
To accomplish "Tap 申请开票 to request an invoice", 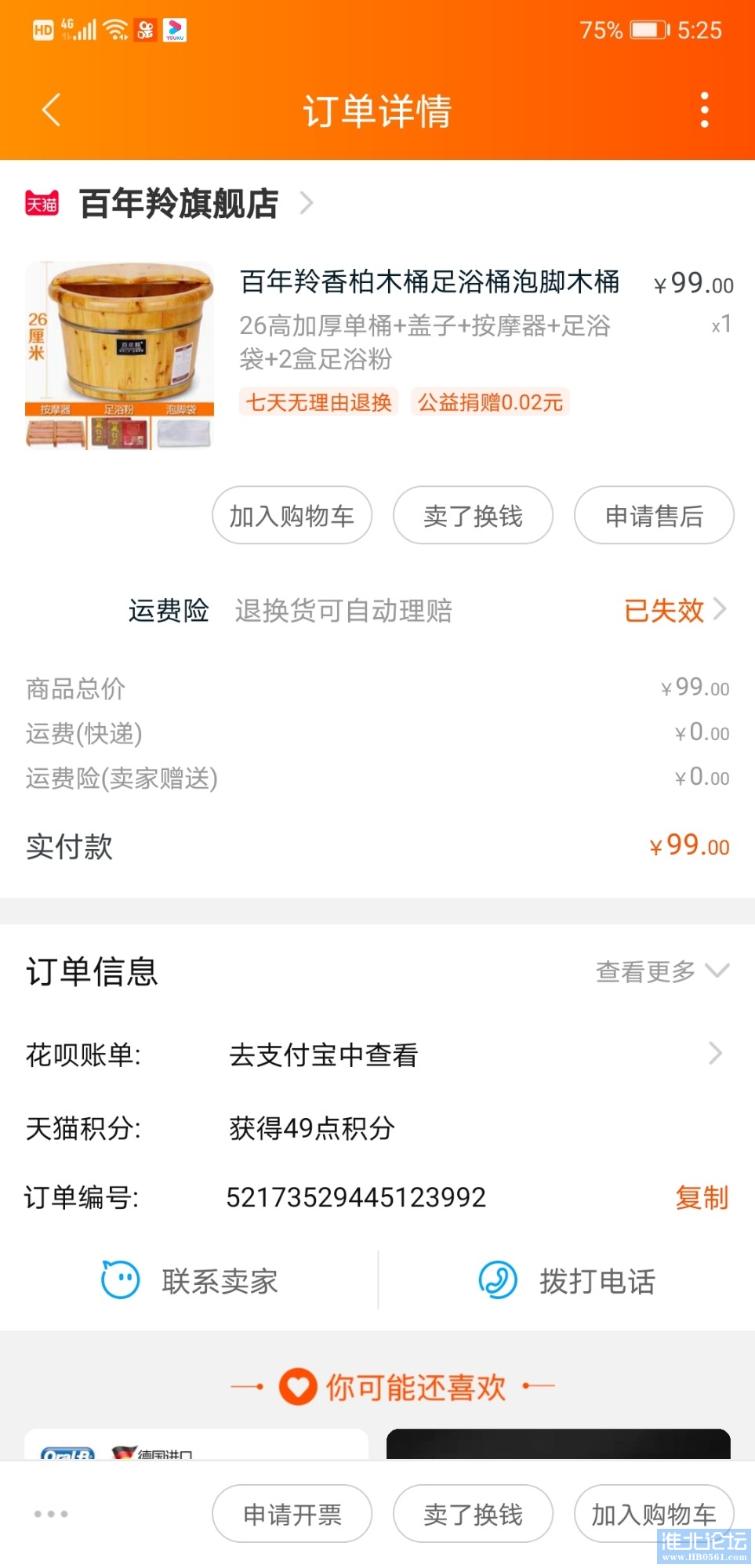I will click(x=292, y=1514).
